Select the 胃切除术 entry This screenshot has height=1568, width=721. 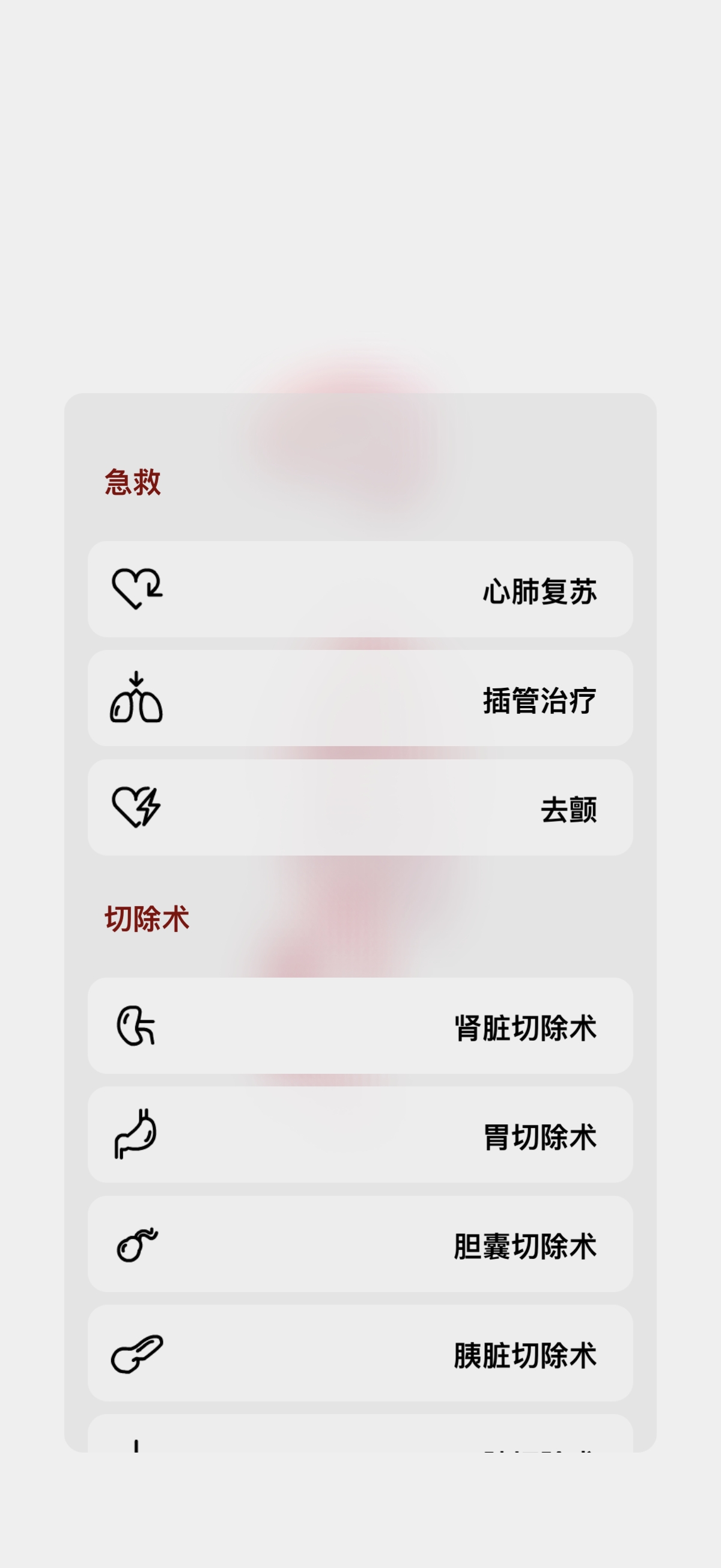pos(360,1135)
